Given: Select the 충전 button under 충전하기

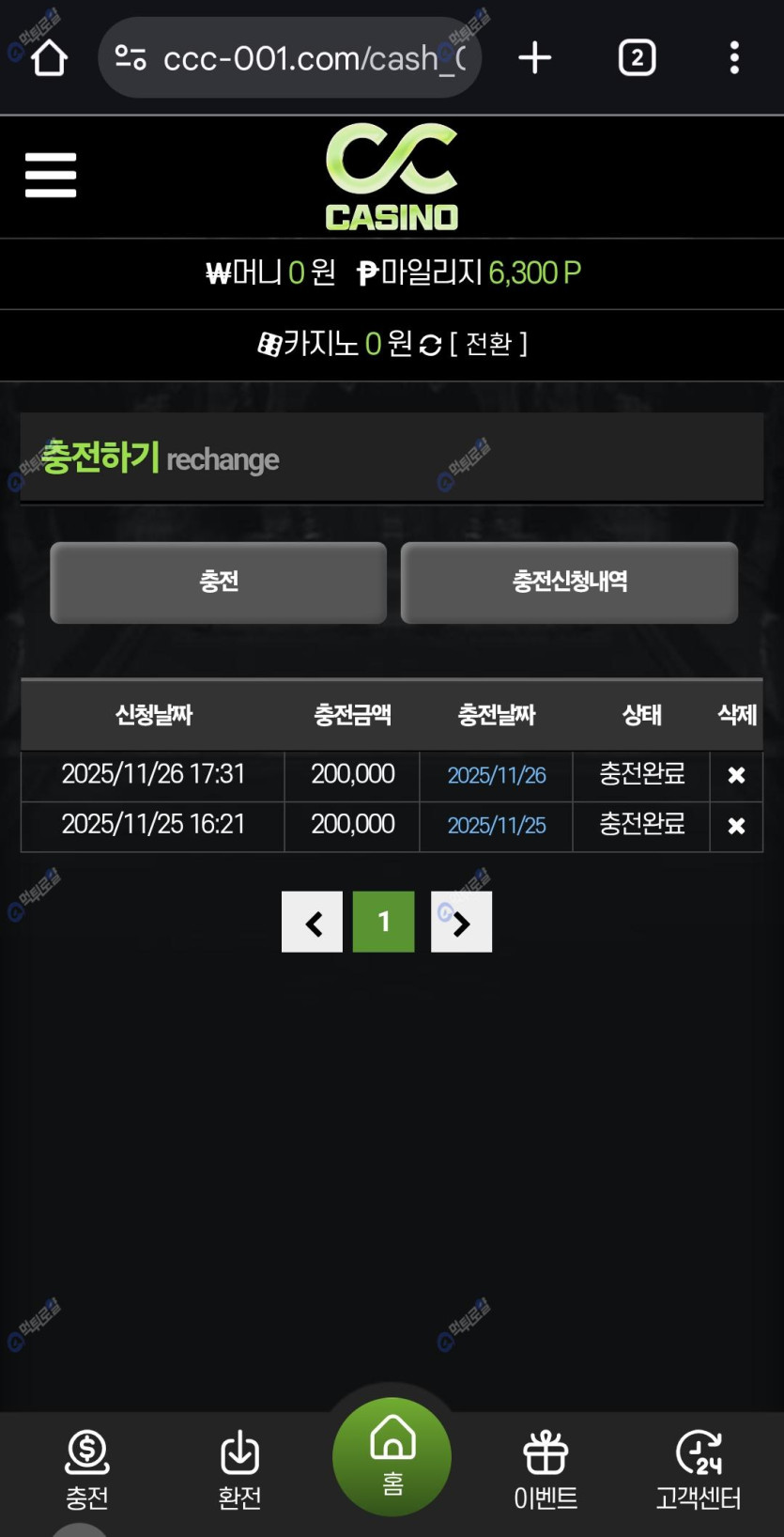Looking at the screenshot, I should [218, 582].
